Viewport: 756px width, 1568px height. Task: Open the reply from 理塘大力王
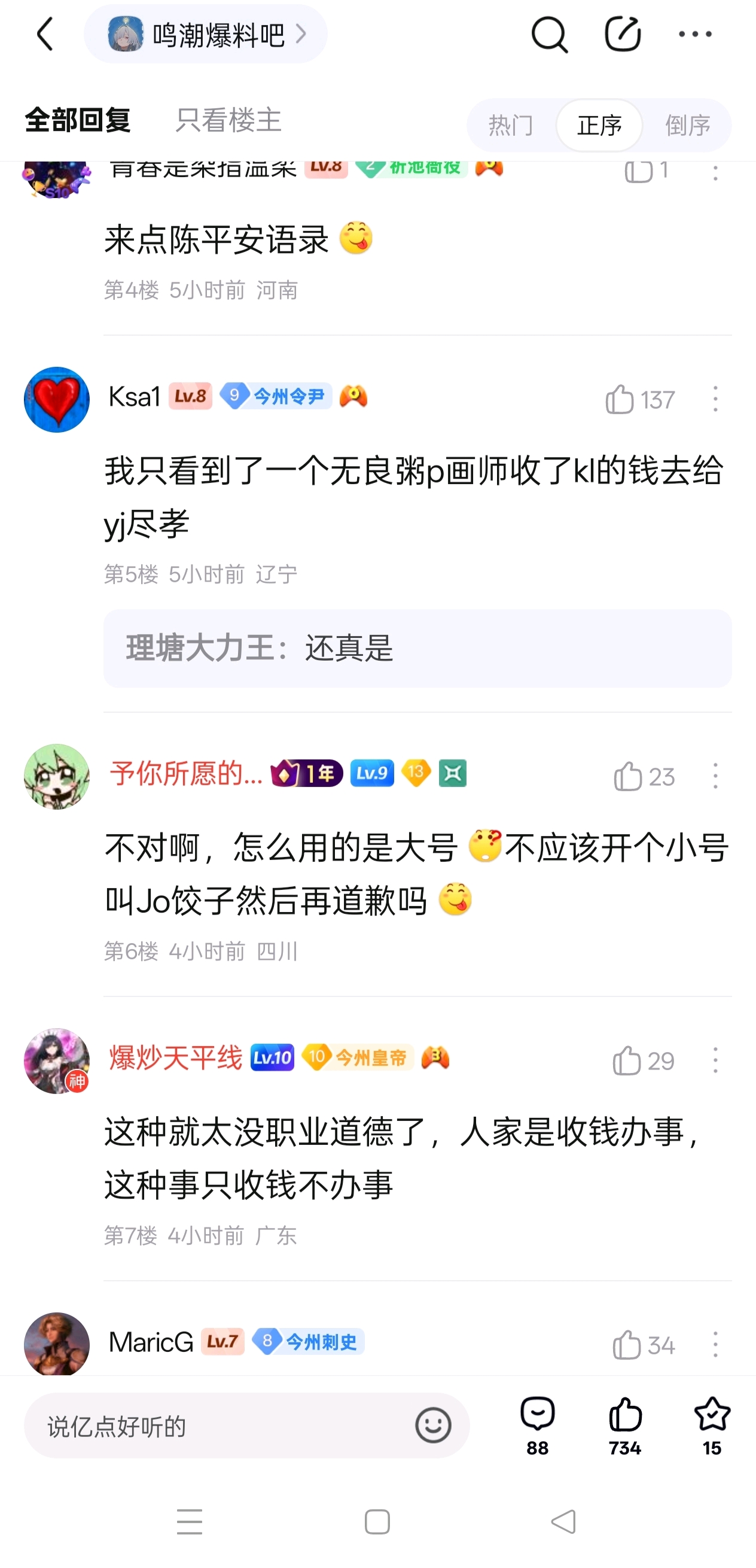tap(417, 648)
